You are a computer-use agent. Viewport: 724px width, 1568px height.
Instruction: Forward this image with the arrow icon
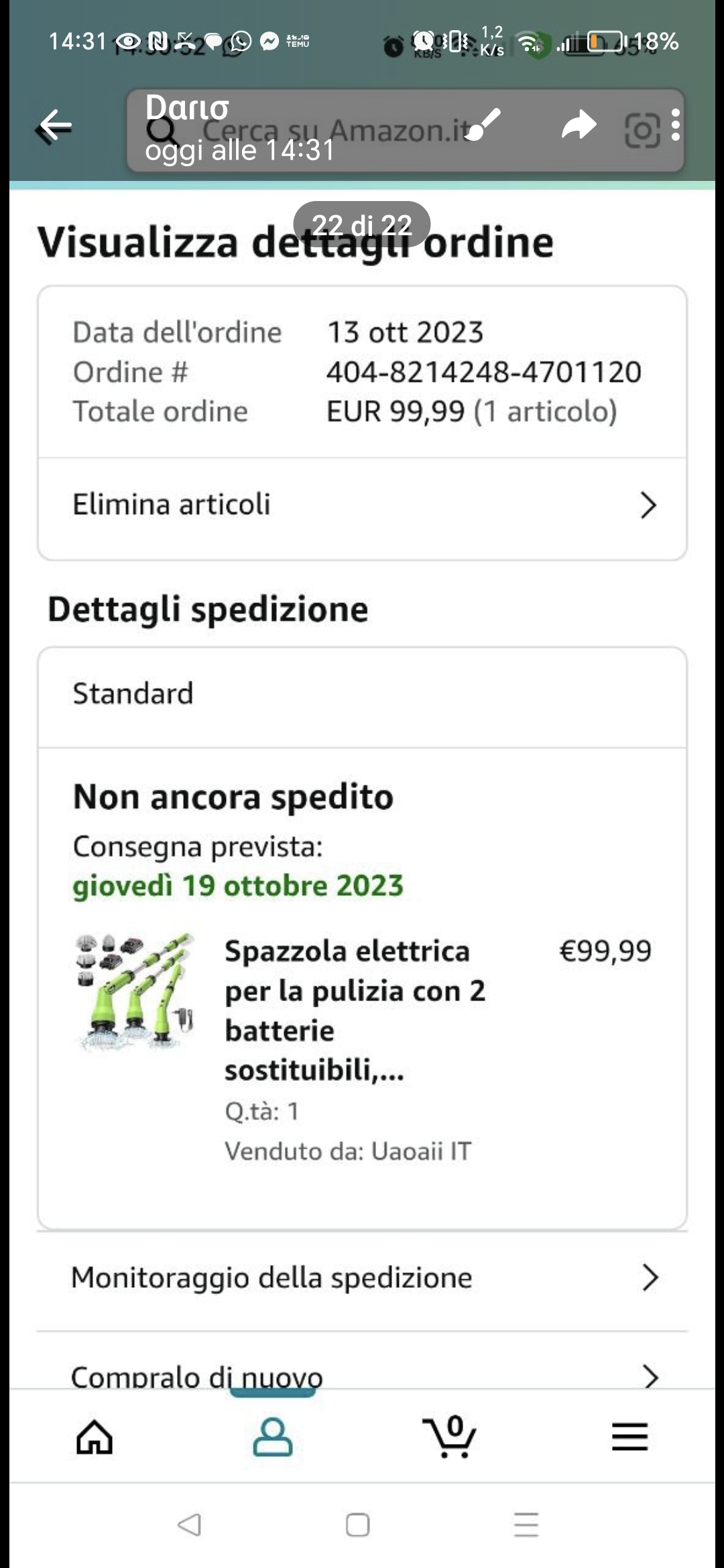pyautogui.click(x=579, y=125)
